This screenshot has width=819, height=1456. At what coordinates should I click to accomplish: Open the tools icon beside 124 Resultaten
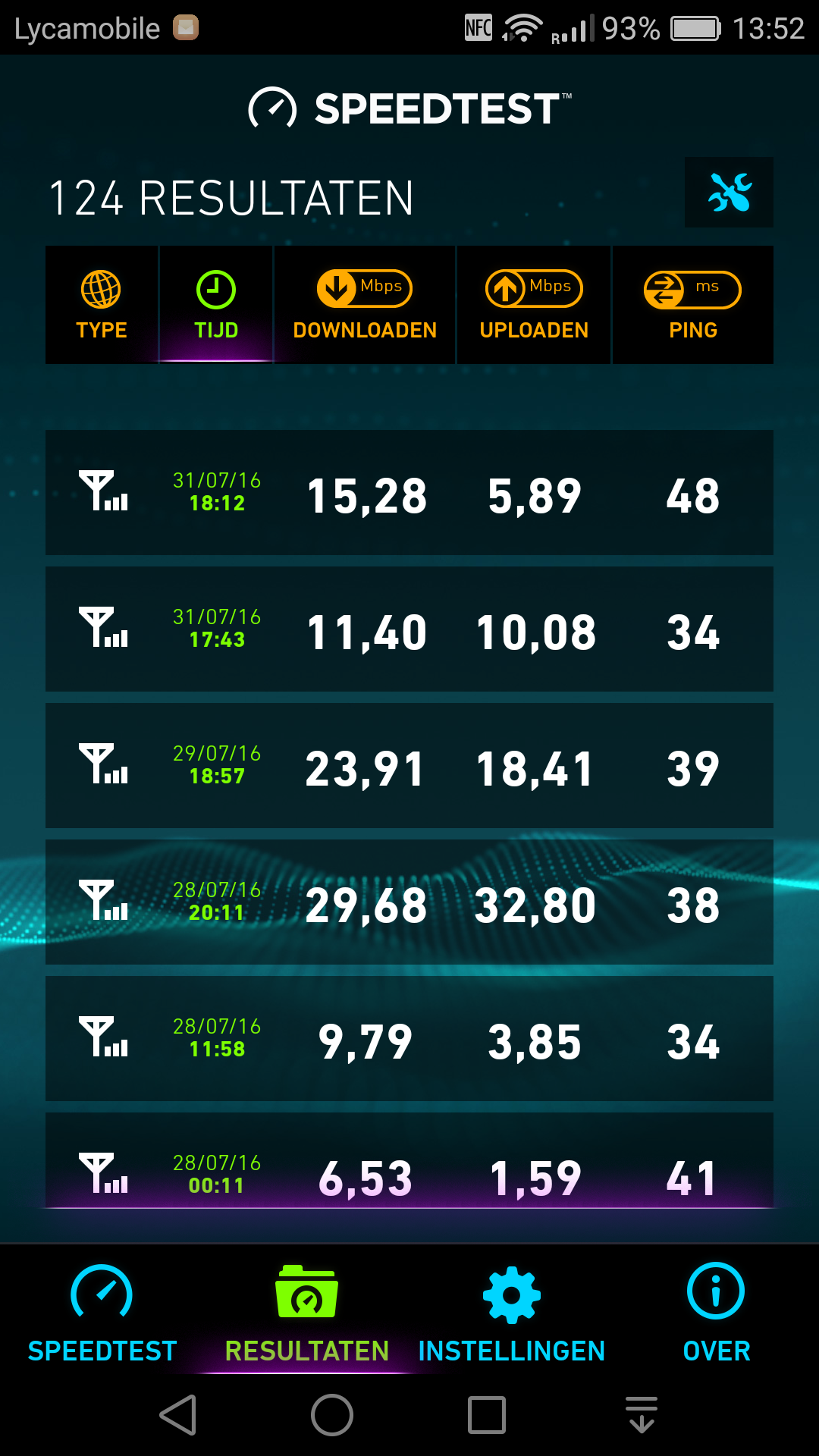729,193
